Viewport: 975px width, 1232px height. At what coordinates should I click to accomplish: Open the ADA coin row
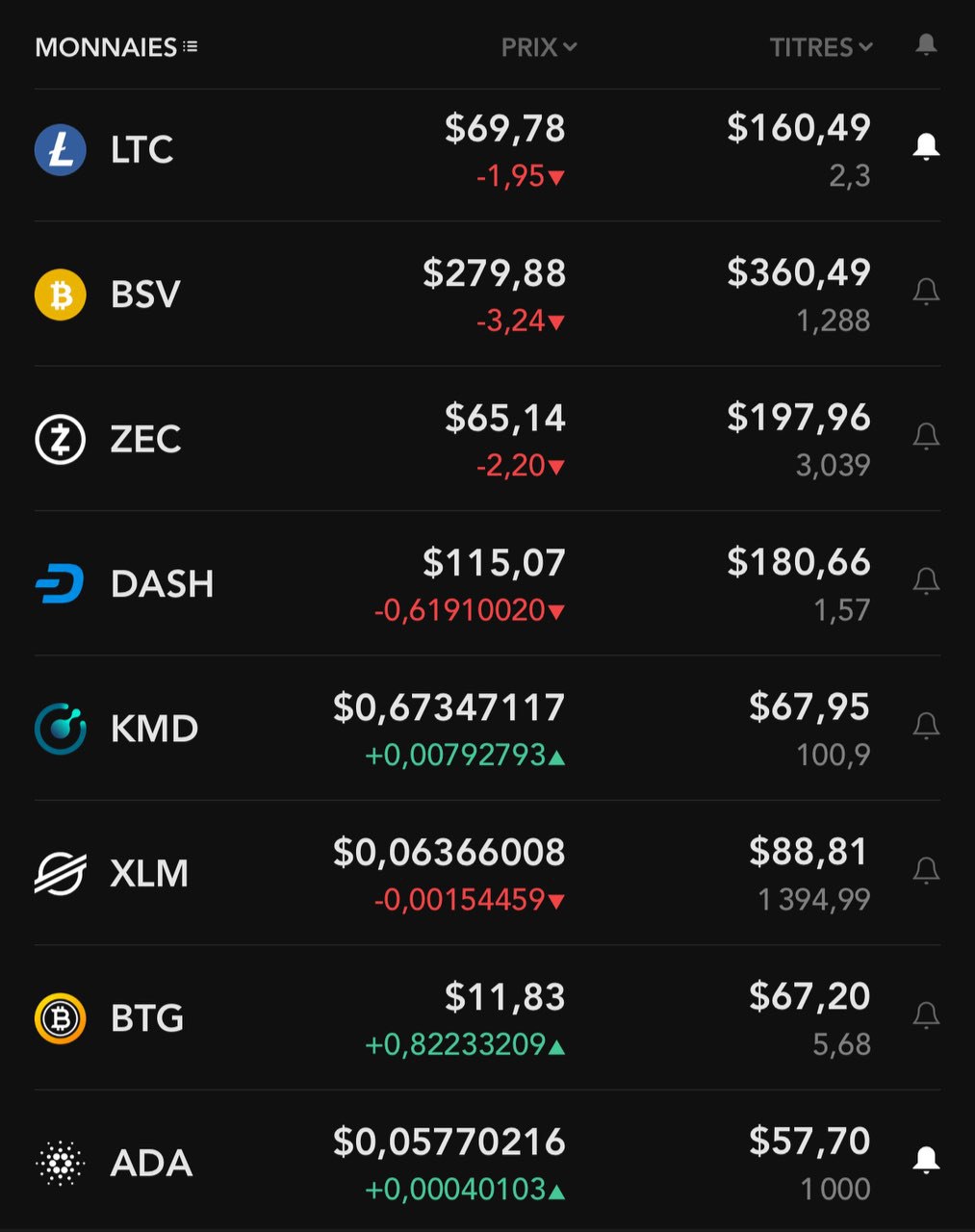[151, 1163]
